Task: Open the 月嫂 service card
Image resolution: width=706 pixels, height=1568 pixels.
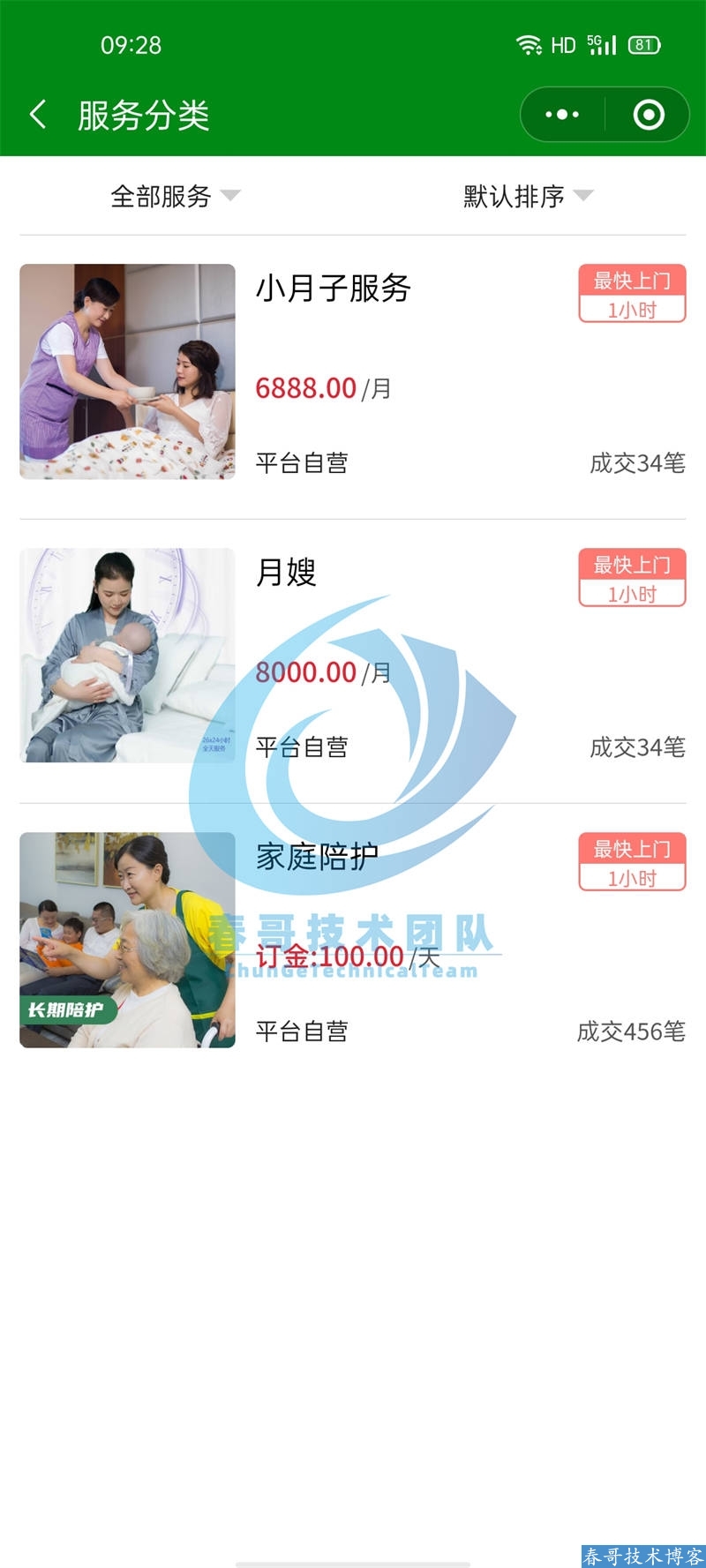Action: tap(353, 656)
